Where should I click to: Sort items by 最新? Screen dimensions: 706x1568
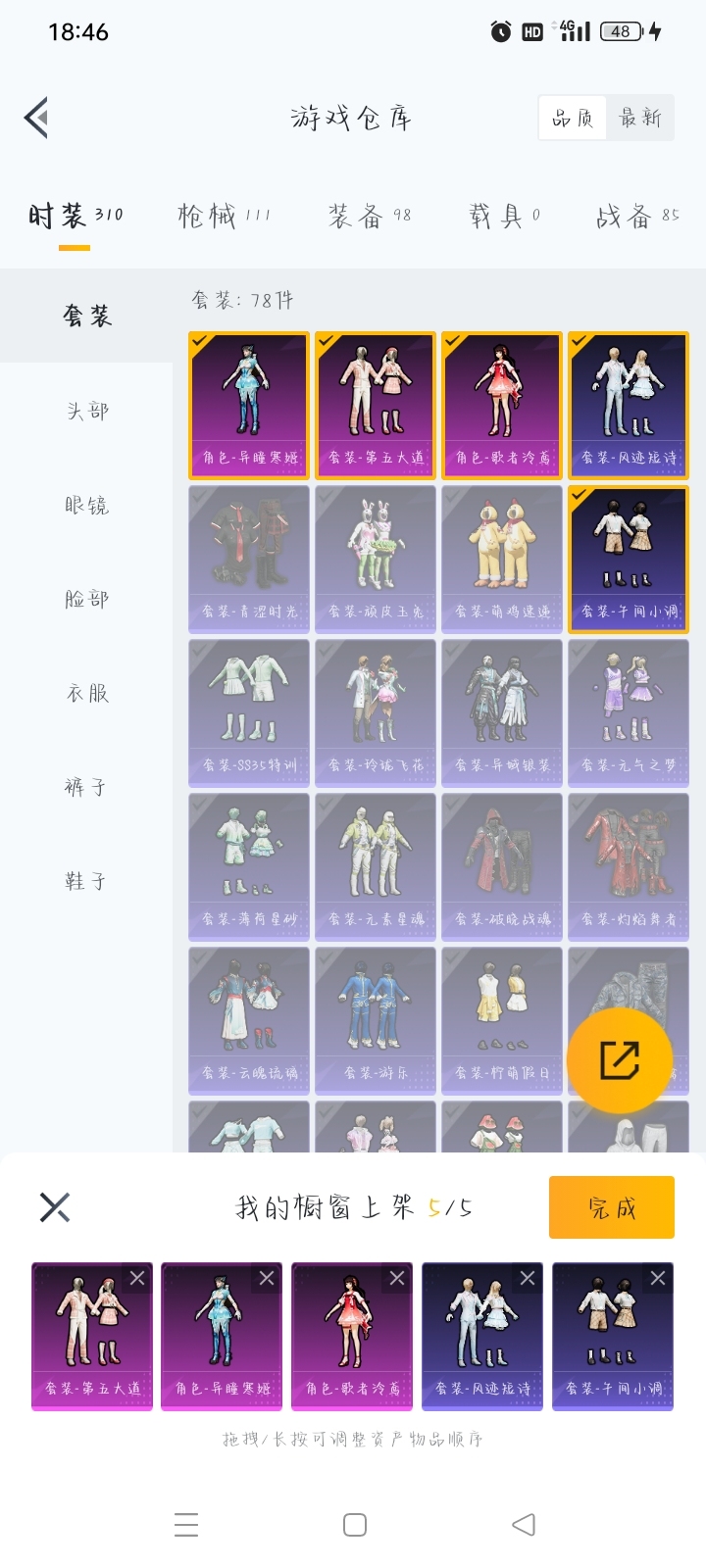[x=639, y=119]
